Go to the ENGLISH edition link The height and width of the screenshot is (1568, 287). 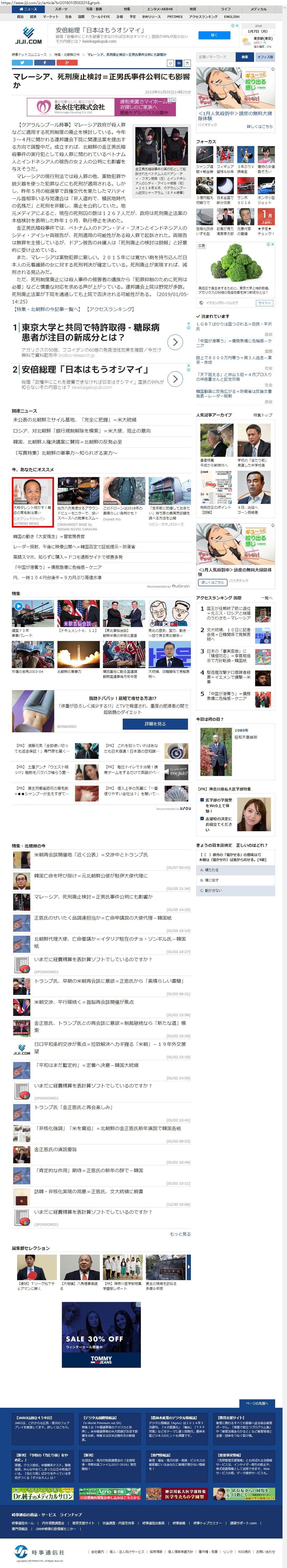point(231,17)
